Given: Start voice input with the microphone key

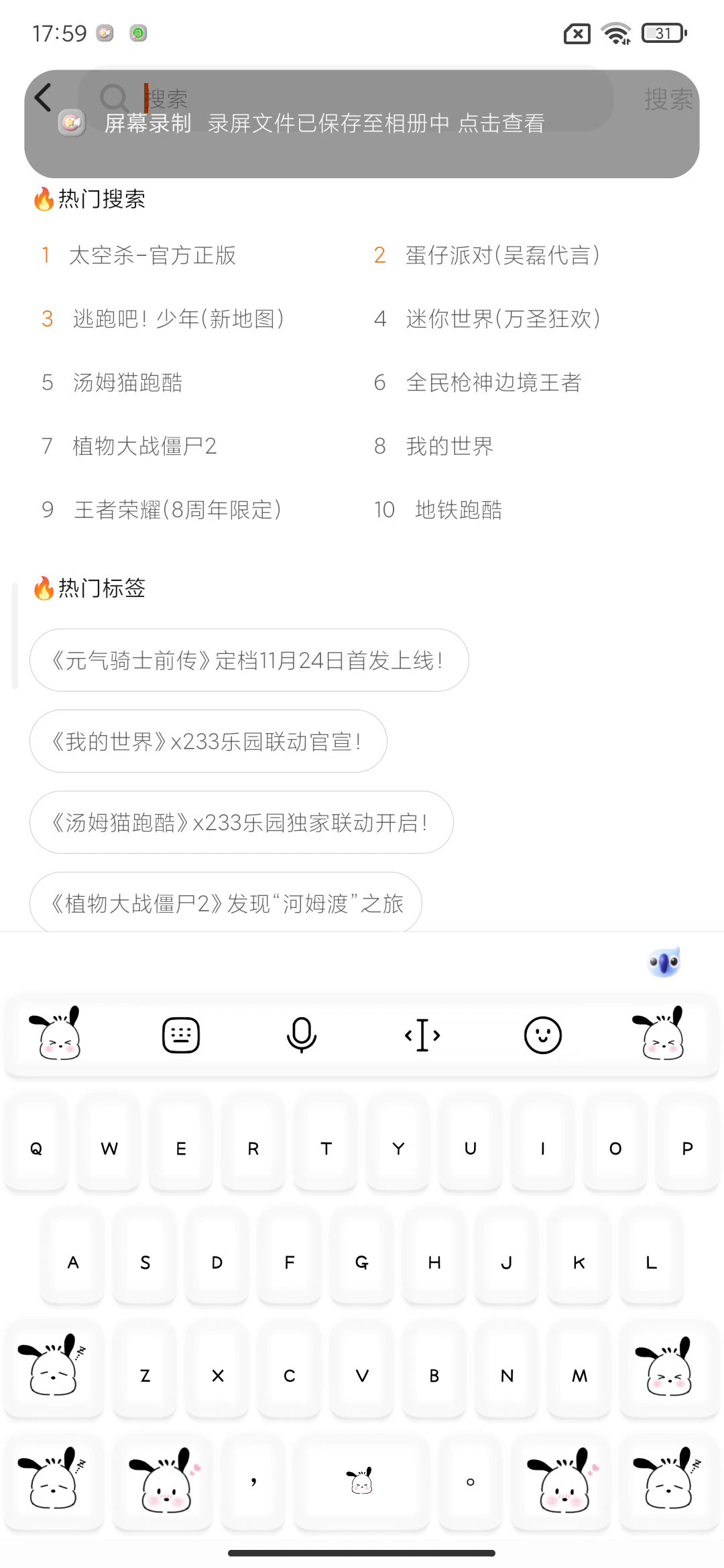Looking at the screenshot, I should 302,1035.
